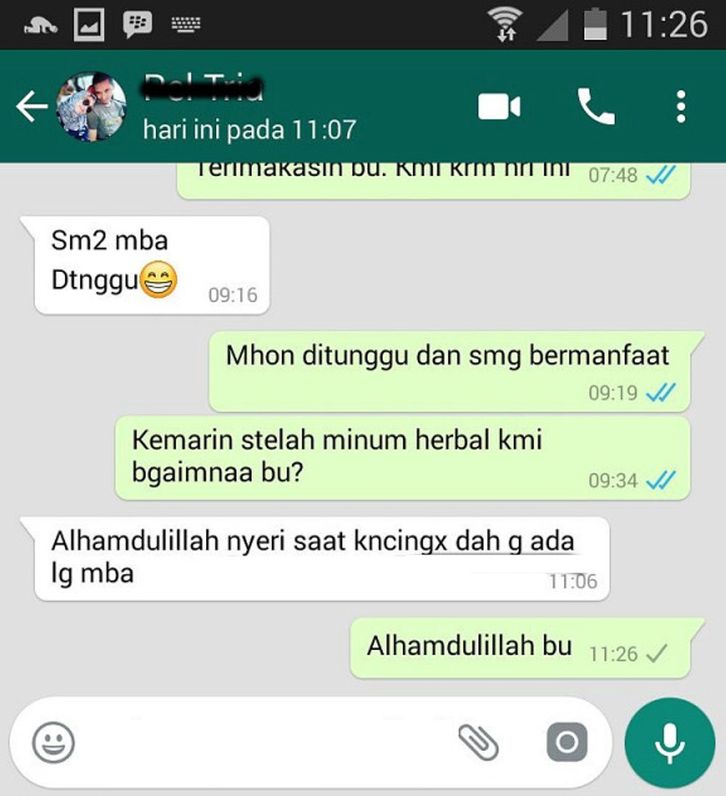Tap the message input field
The width and height of the screenshot is (726, 796).
tap(260, 742)
